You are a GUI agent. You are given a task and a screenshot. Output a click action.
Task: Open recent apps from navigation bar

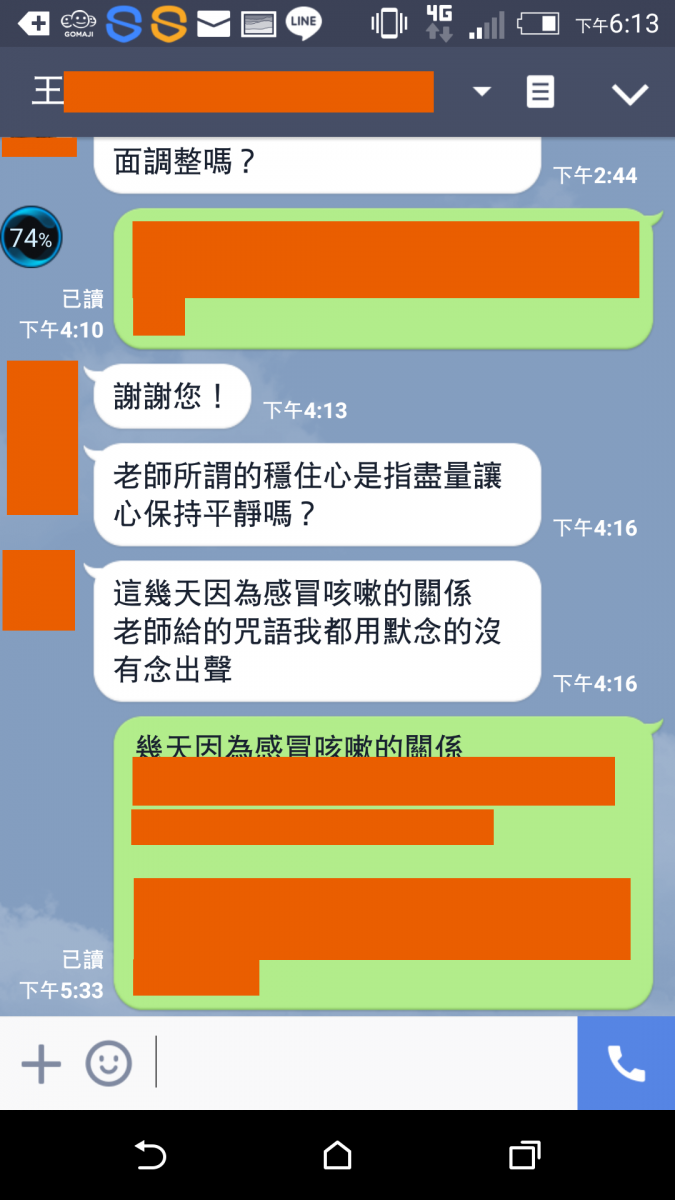click(524, 1156)
